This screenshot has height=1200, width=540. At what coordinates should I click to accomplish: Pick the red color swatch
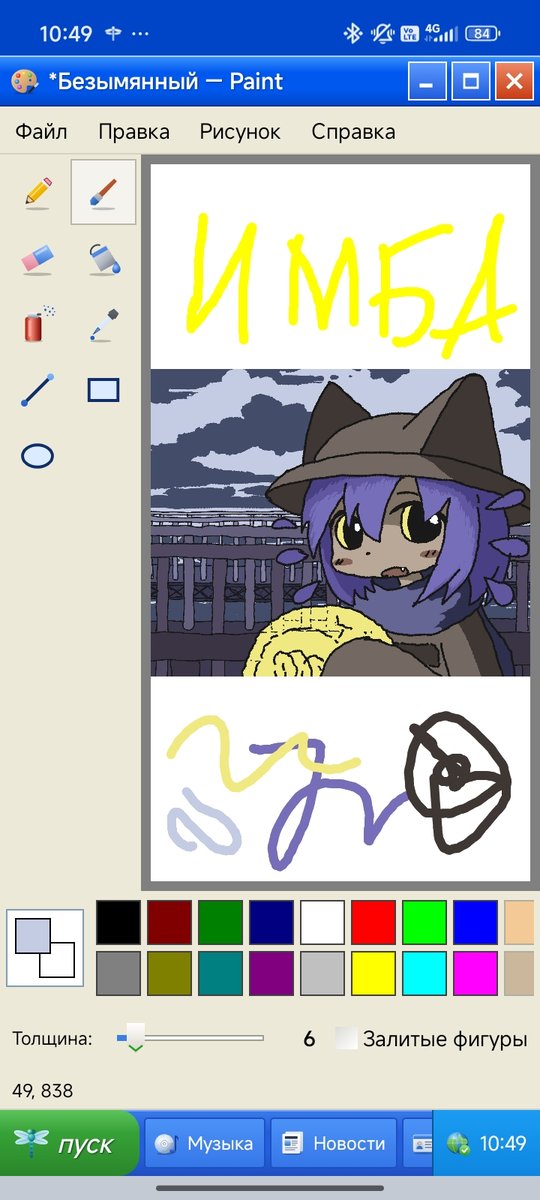click(x=373, y=922)
